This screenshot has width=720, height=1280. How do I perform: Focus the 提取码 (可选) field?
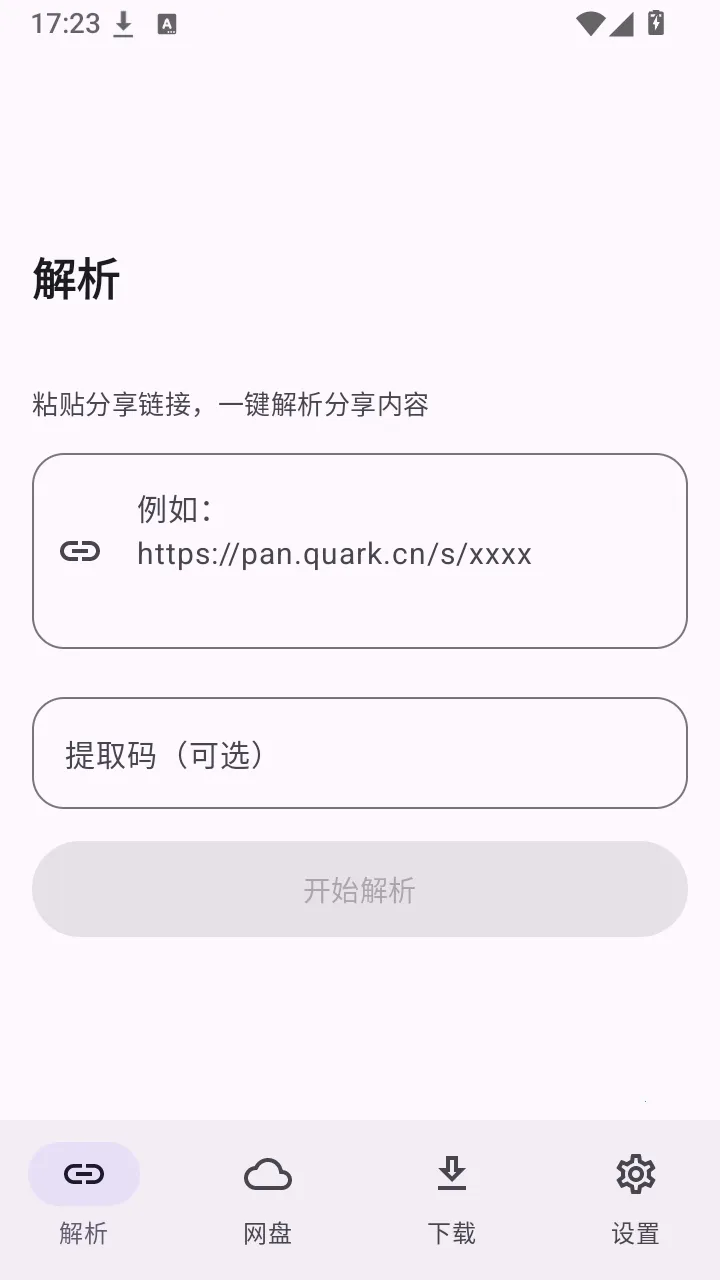(x=360, y=753)
